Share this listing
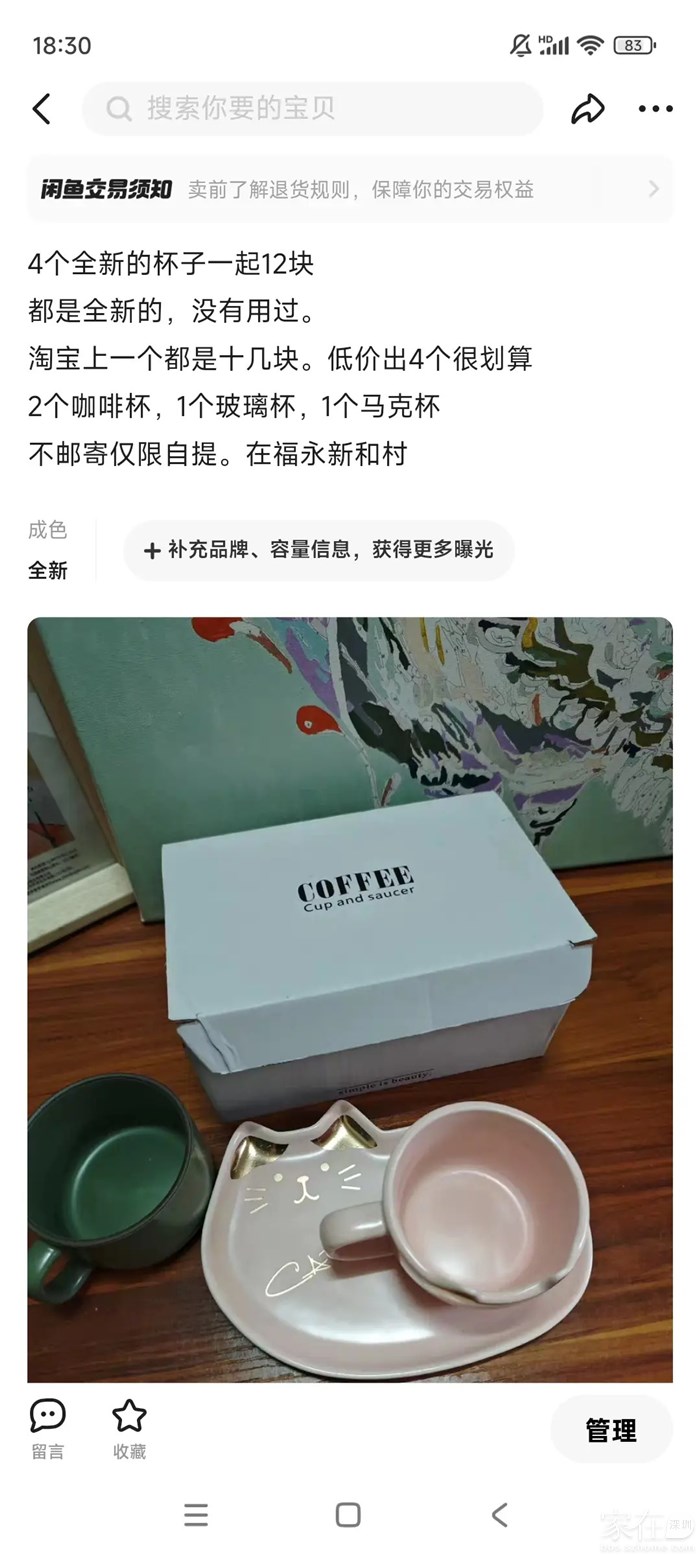The image size is (700, 1555). [587, 109]
